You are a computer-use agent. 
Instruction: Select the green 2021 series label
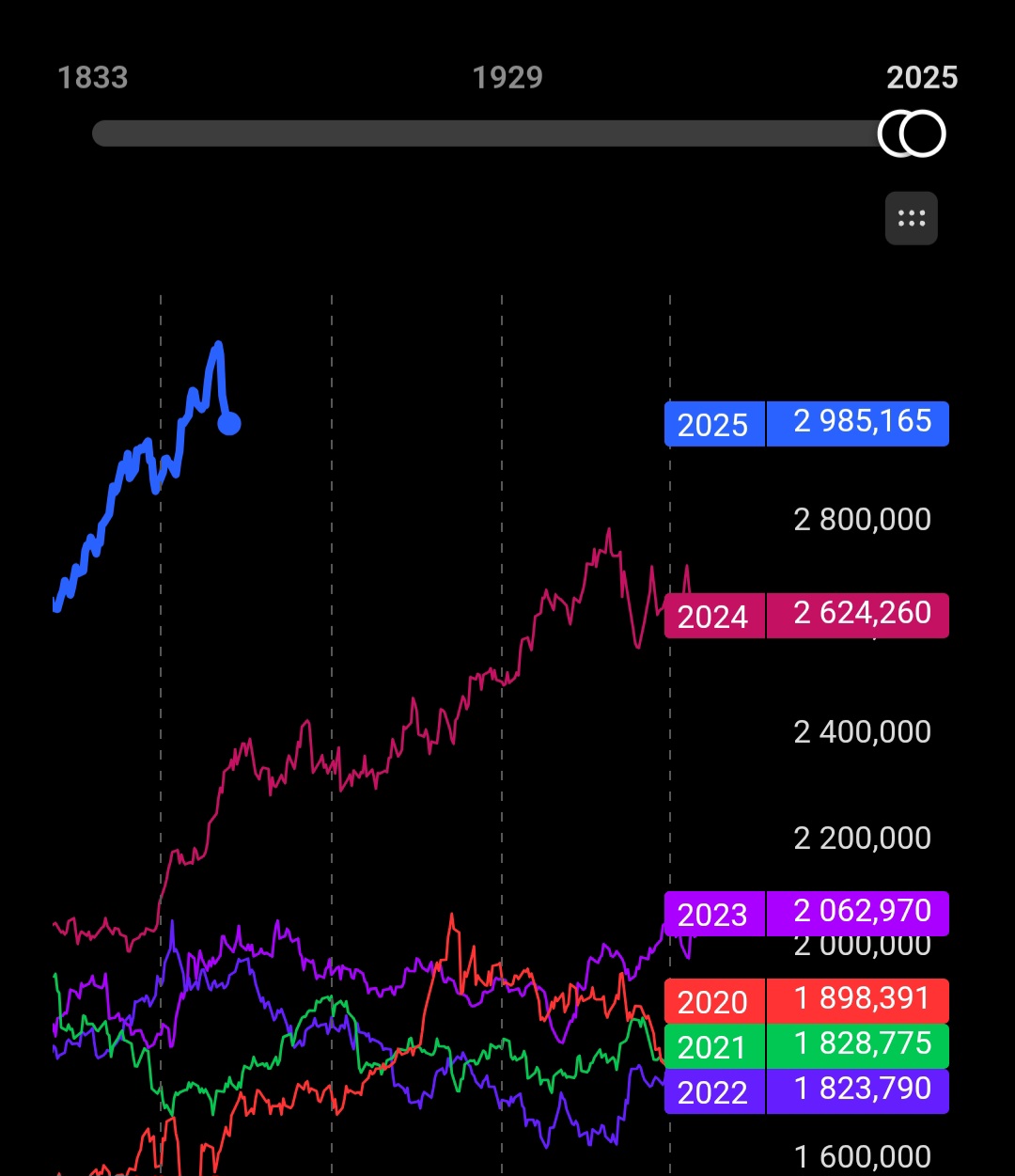(x=713, y=1046)
